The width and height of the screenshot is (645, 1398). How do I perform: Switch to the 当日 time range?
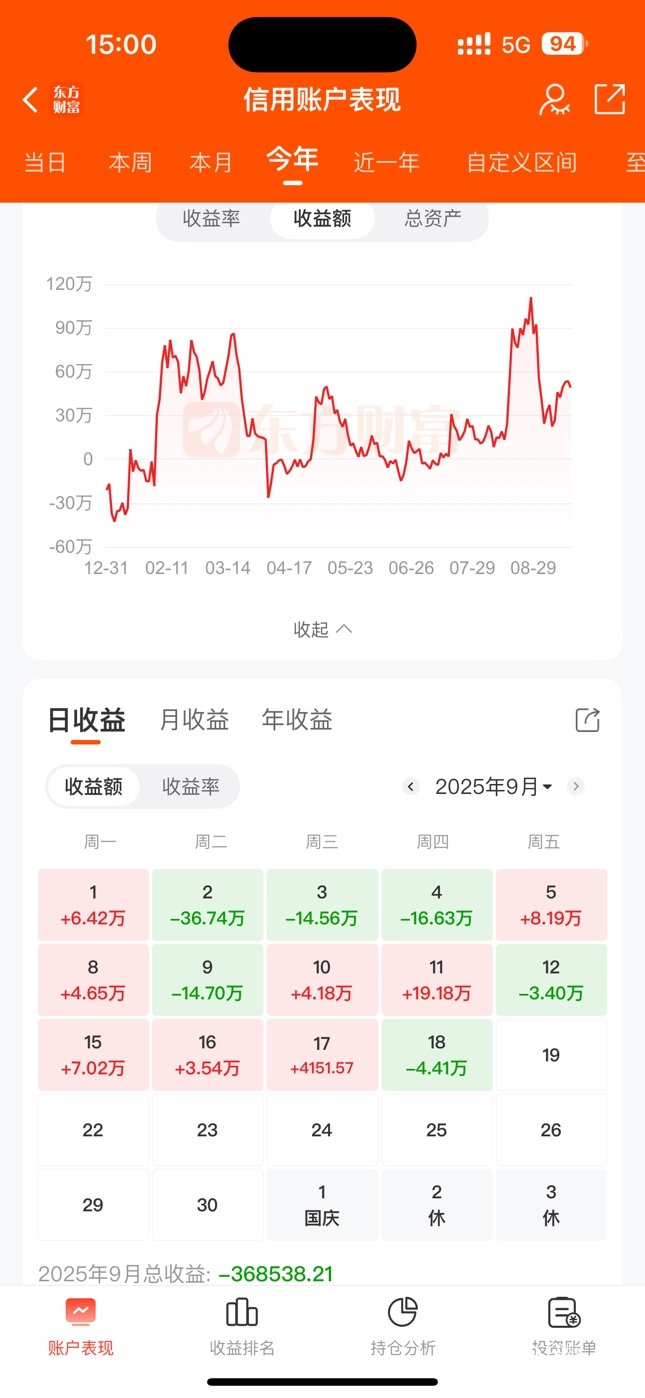click(45, 162)
